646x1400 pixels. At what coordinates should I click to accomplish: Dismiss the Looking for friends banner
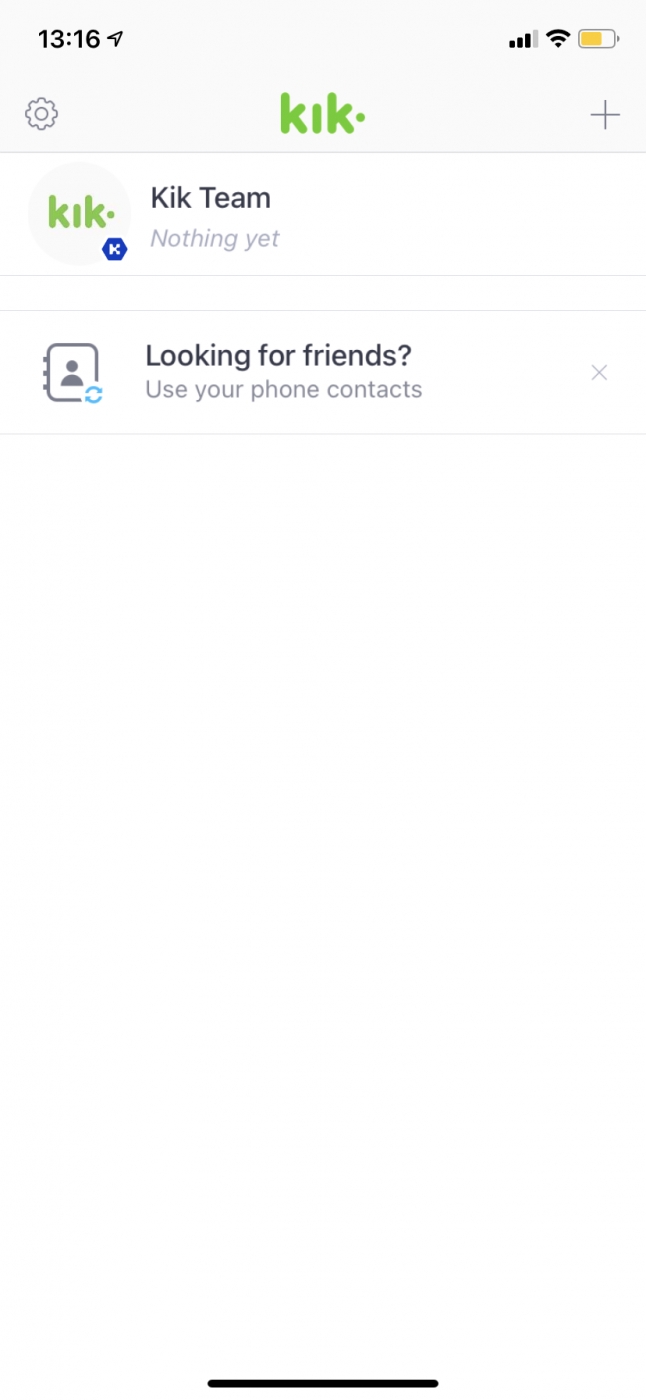tap(599, 373)
